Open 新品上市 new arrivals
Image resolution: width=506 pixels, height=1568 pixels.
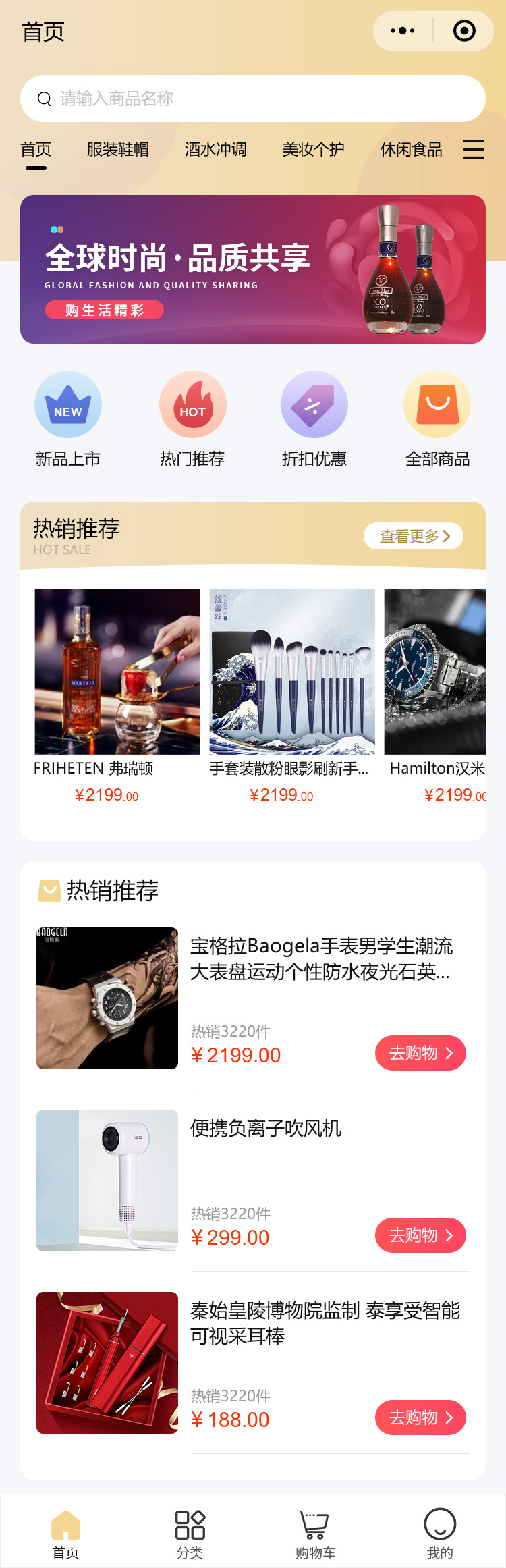tap(68, 418)
